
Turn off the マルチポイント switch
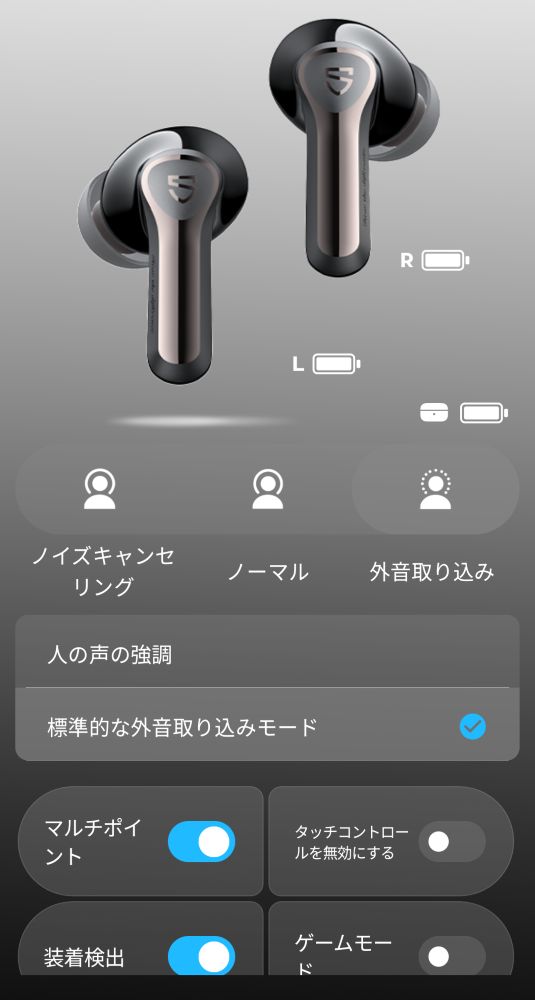202,841
